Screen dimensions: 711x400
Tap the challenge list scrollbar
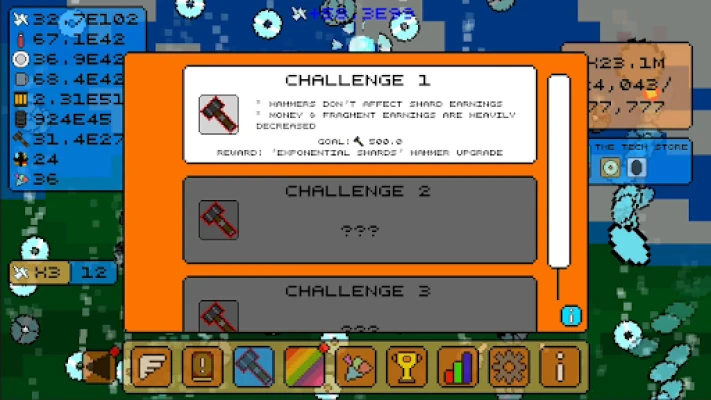(x=559, y=170)
